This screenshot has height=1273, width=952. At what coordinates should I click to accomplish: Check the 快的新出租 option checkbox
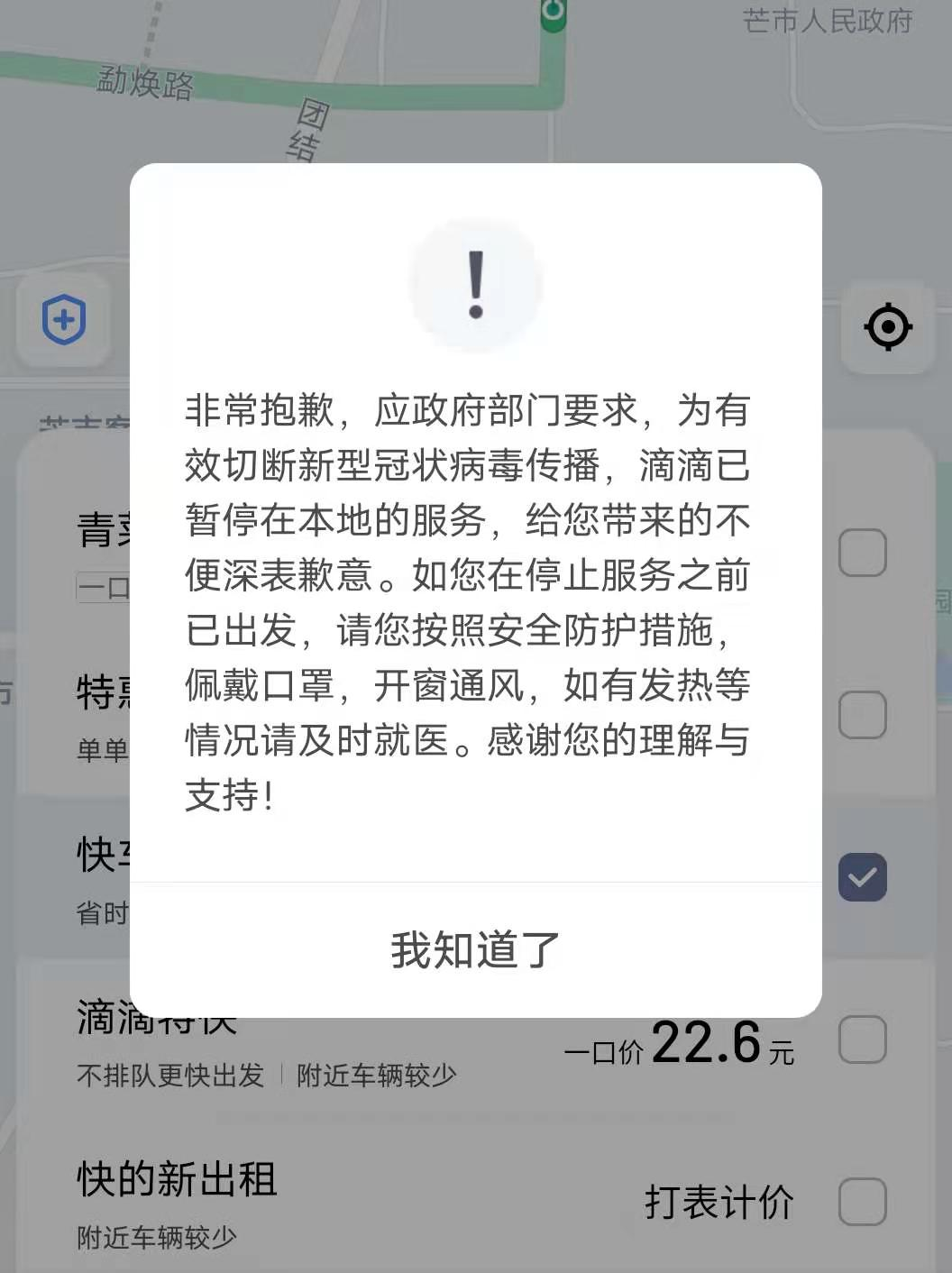point(864,1203)
